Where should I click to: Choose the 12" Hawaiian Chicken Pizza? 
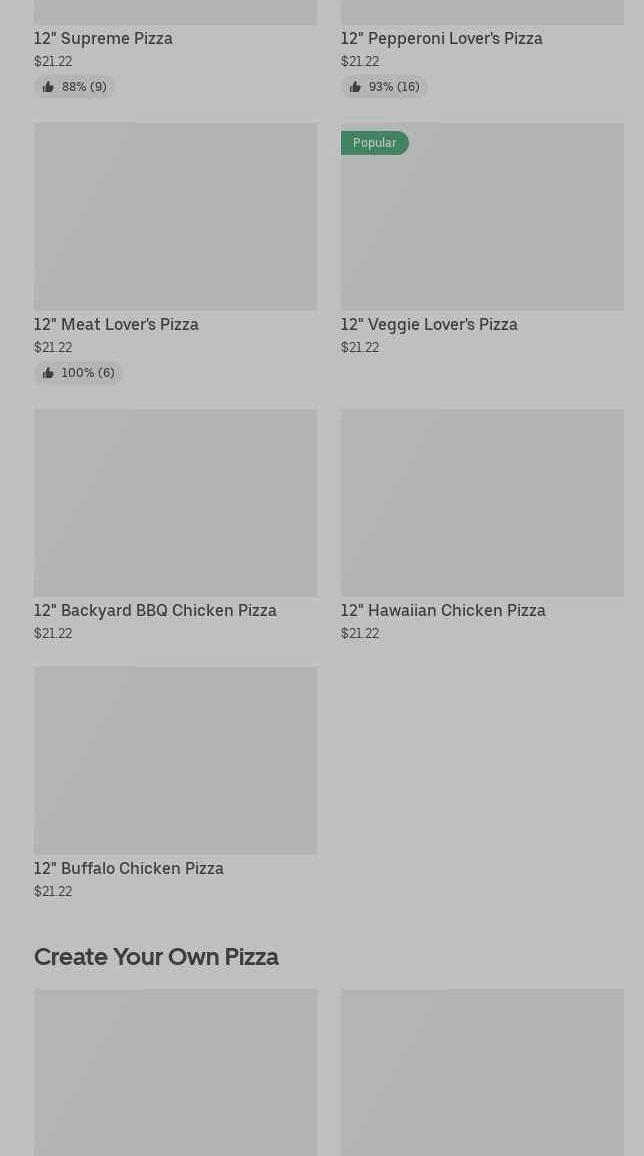(482, 526)
